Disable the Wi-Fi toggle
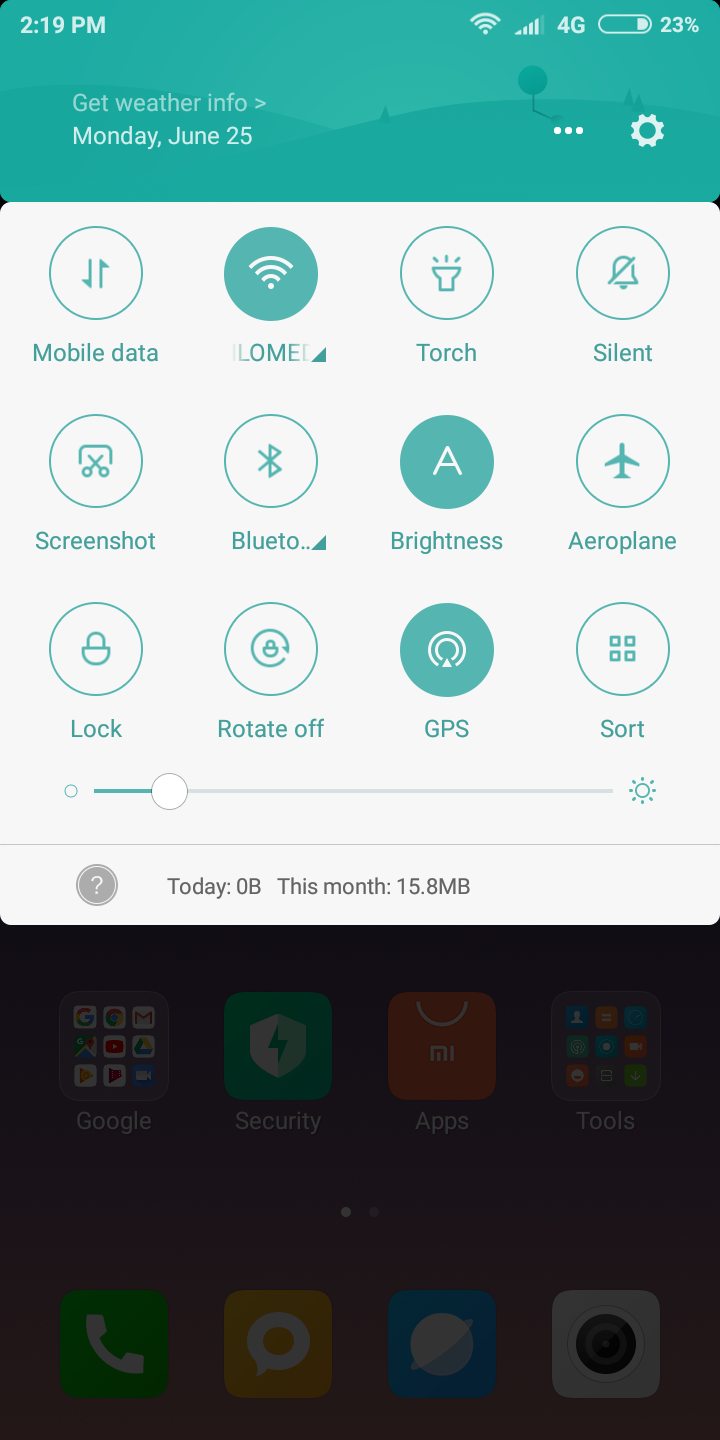 click(x=271, y=274)
